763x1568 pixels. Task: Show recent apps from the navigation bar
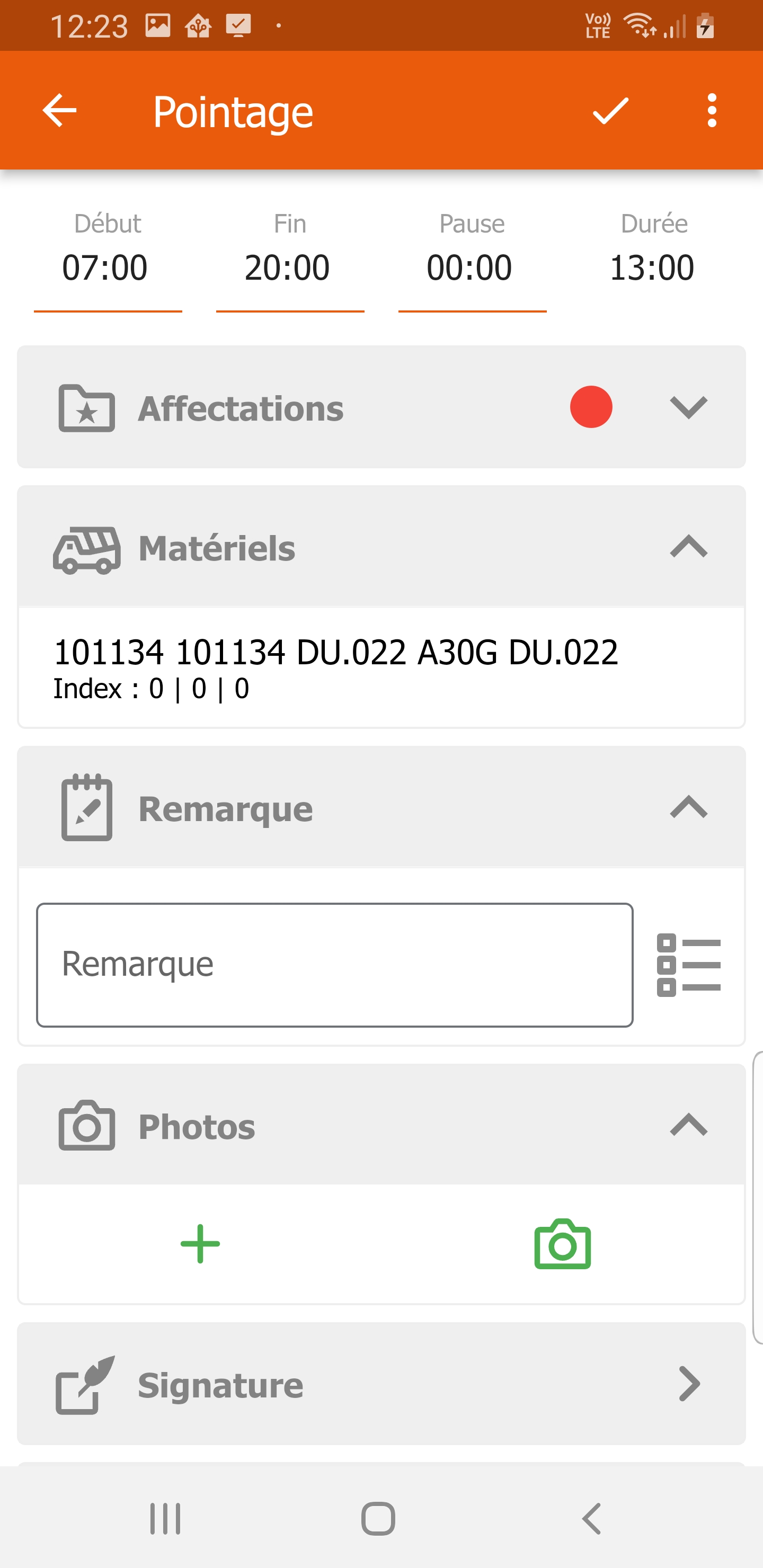coord(166,1519)
